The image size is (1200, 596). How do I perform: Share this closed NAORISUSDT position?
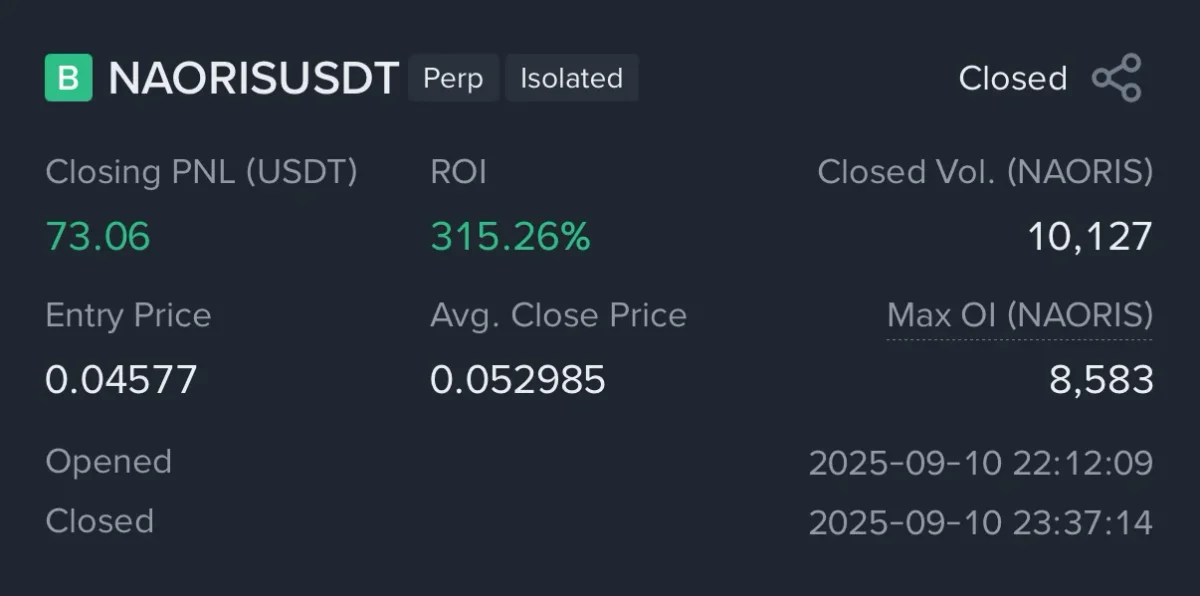(x=1116, y=78)
